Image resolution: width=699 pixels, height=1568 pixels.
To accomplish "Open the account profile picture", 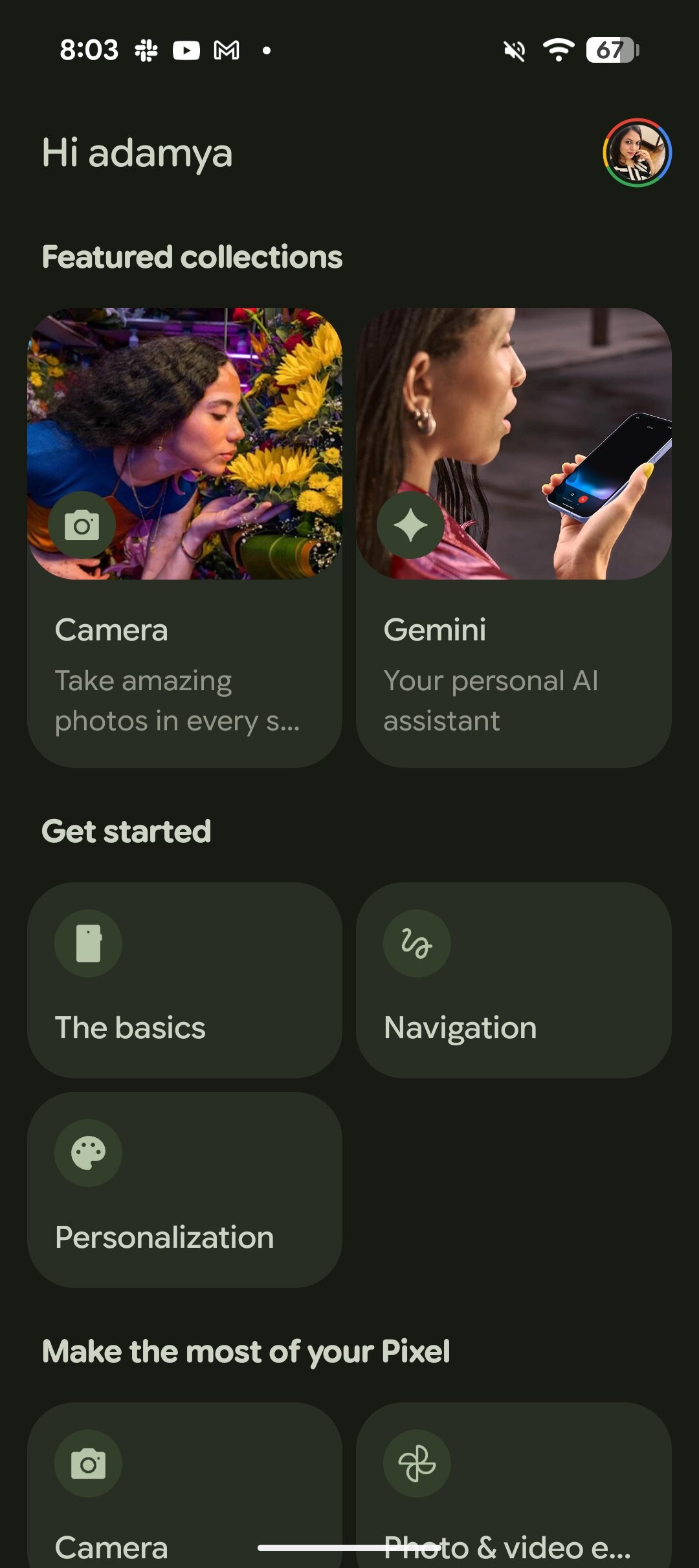I will (x=637, y=153).
